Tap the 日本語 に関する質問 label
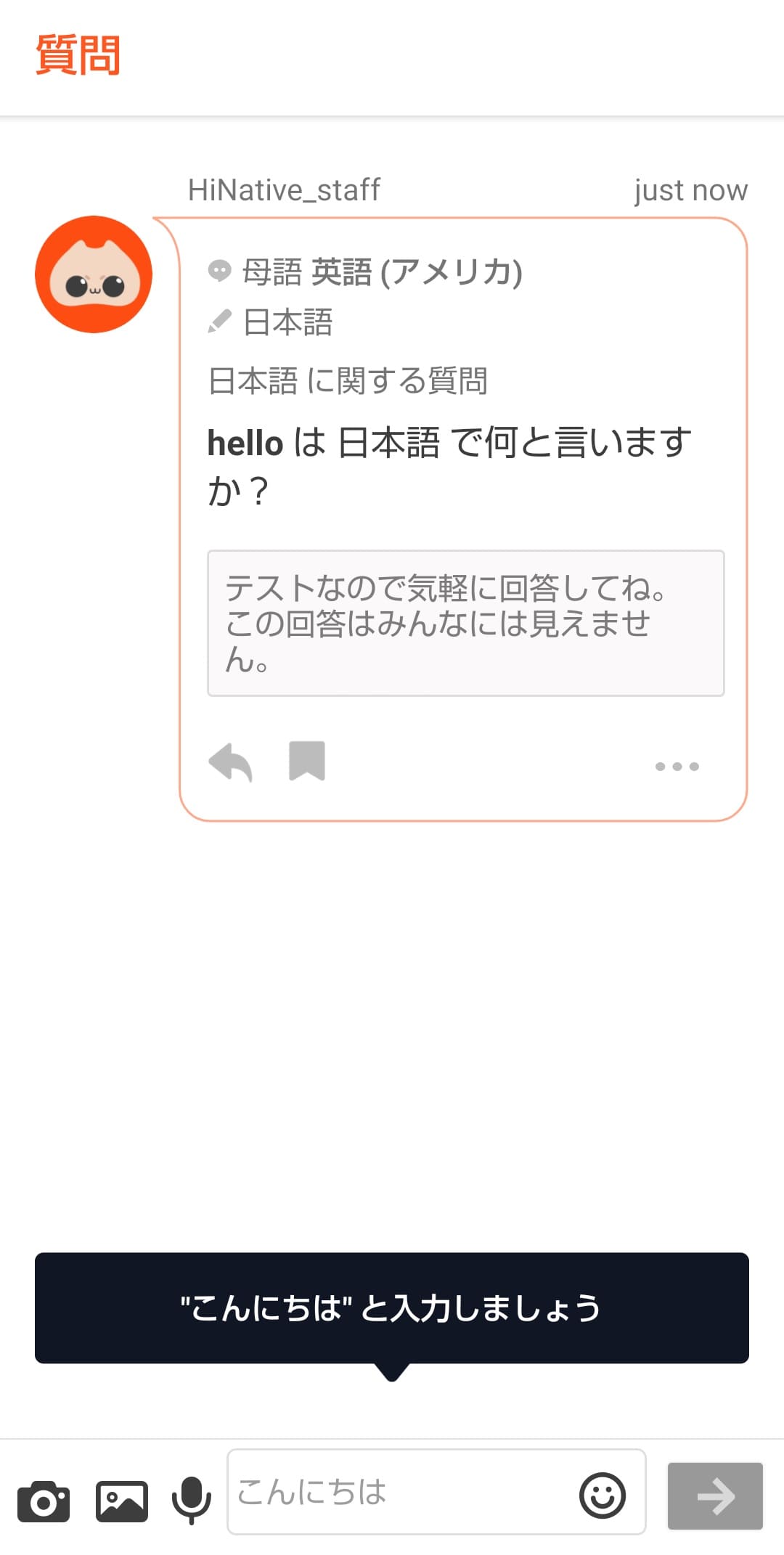The height and width of the screenshot is (1555, 784). 348,379
